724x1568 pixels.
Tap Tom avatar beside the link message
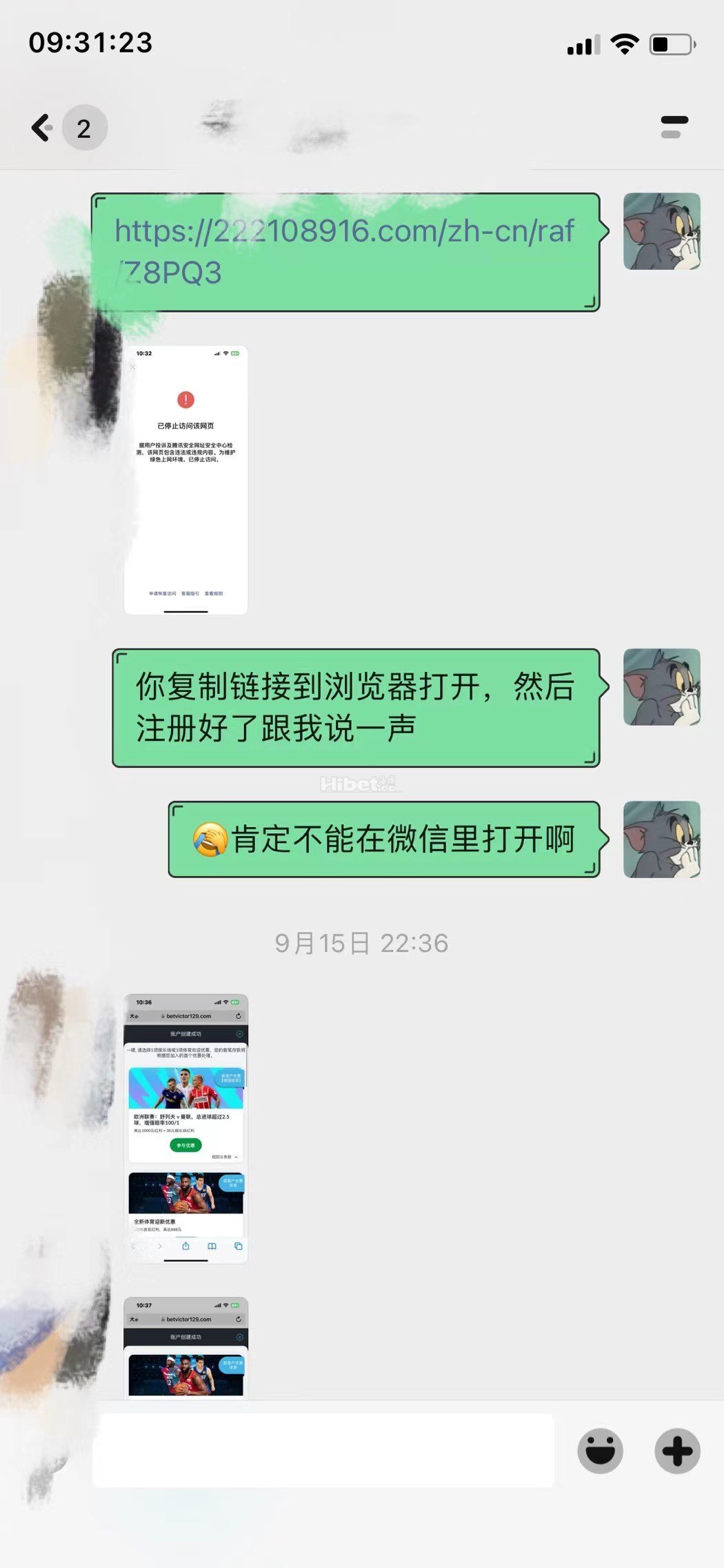pos(661,231)
